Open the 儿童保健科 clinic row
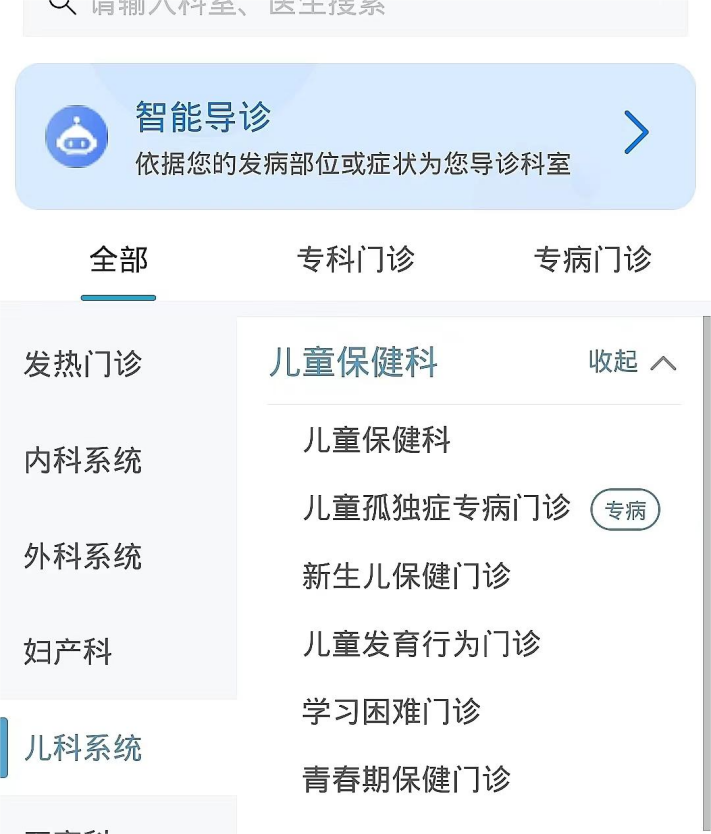 pos(377,440)
